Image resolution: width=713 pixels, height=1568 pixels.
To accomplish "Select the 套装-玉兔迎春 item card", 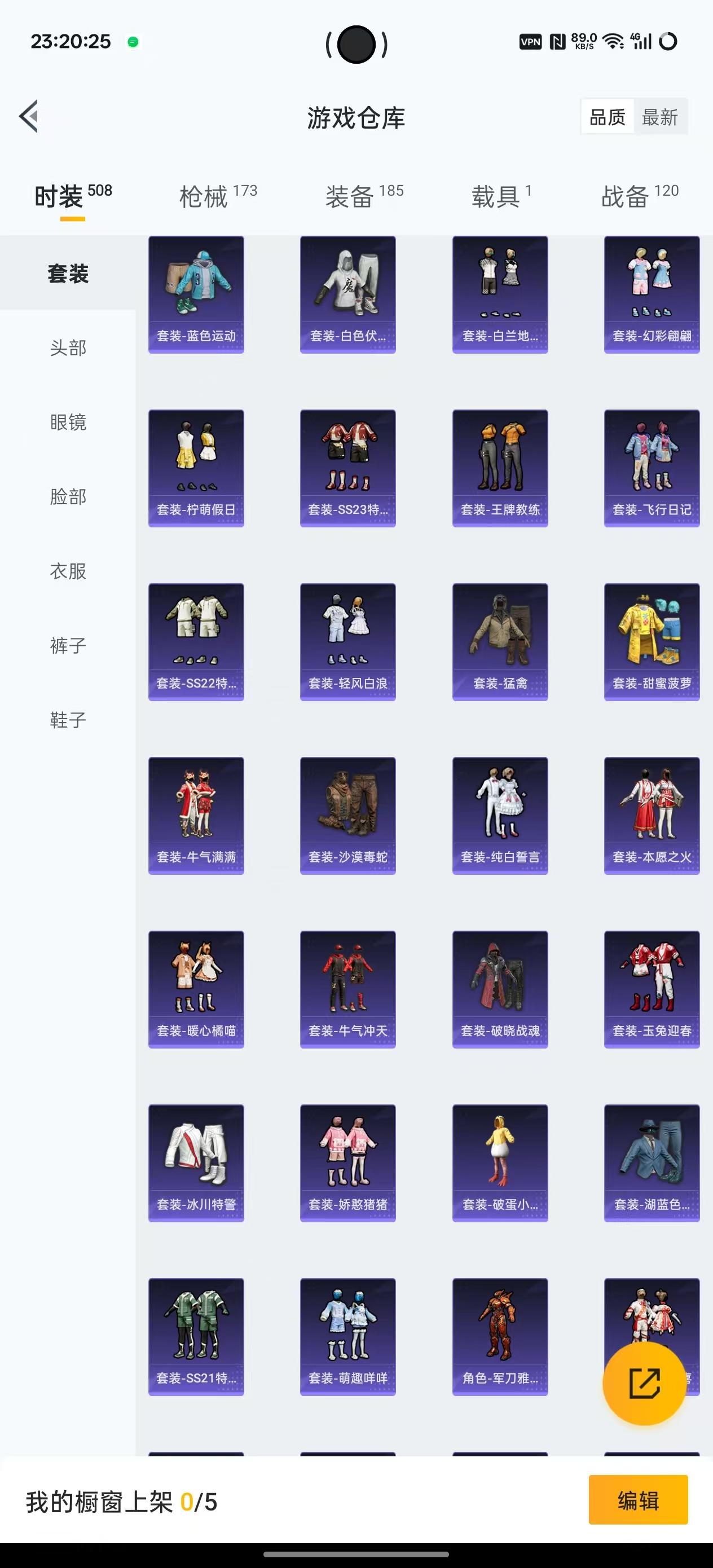I will [651, 989].
